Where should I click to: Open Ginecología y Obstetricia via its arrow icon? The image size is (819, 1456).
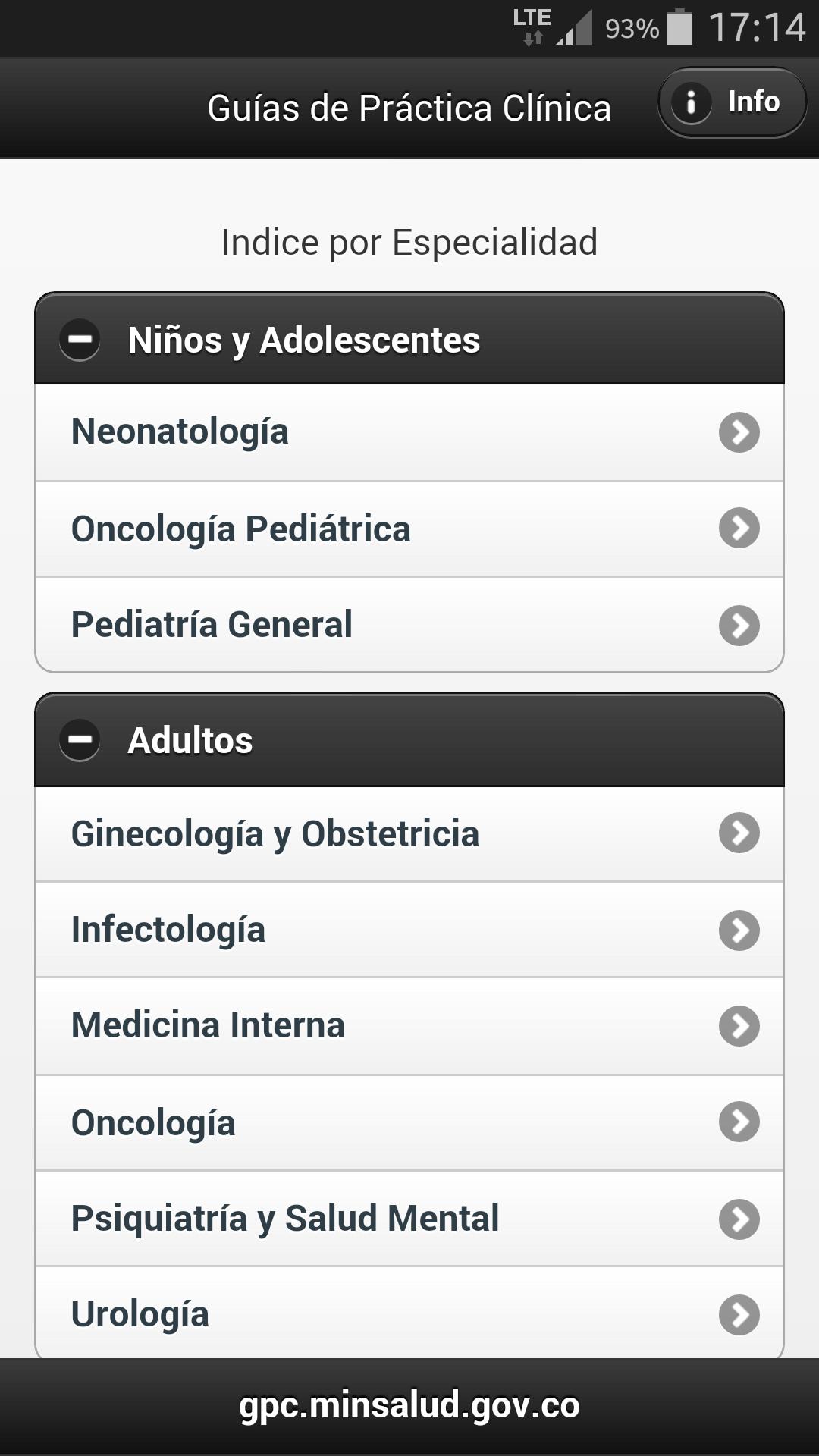[739, 834]
